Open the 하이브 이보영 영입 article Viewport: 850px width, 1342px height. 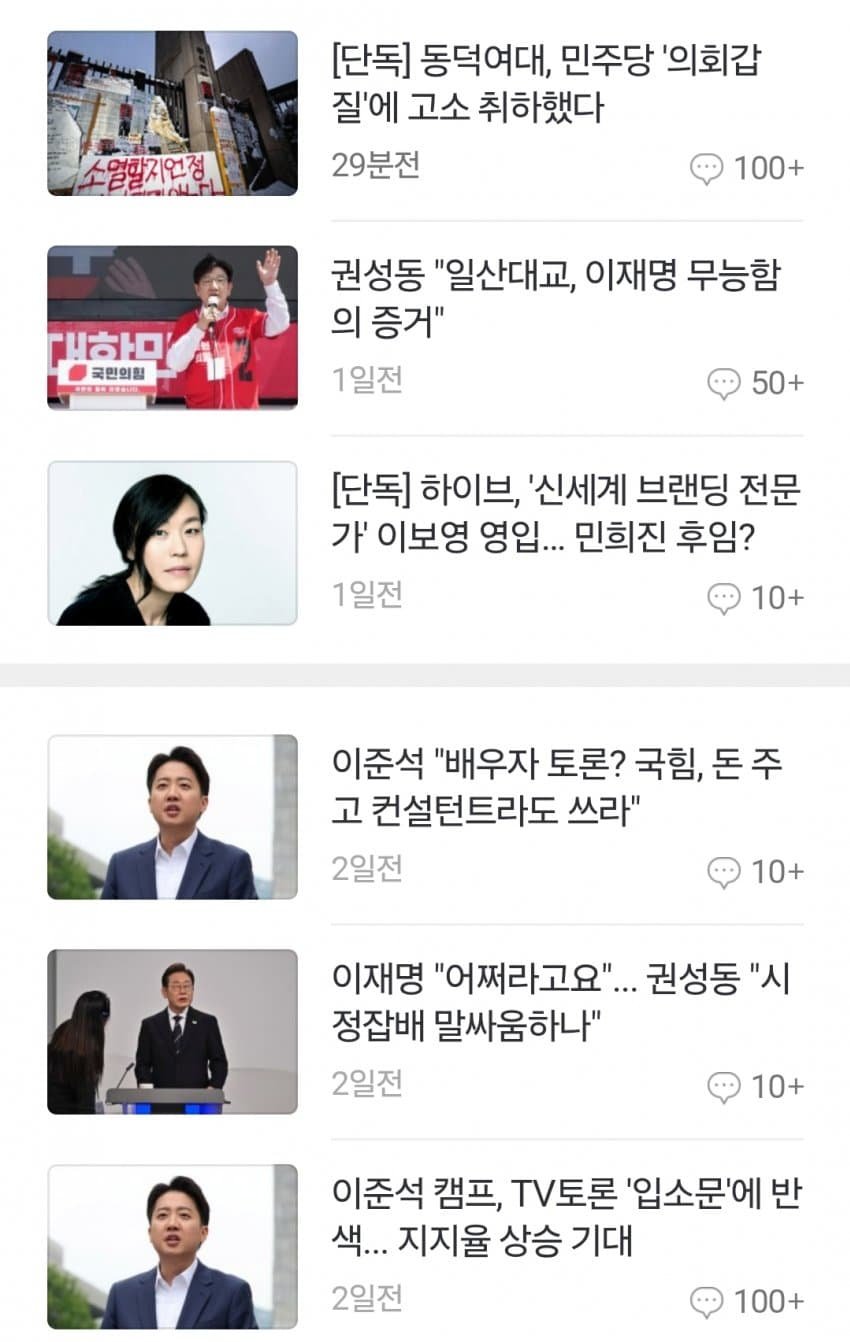click(565, 515)
